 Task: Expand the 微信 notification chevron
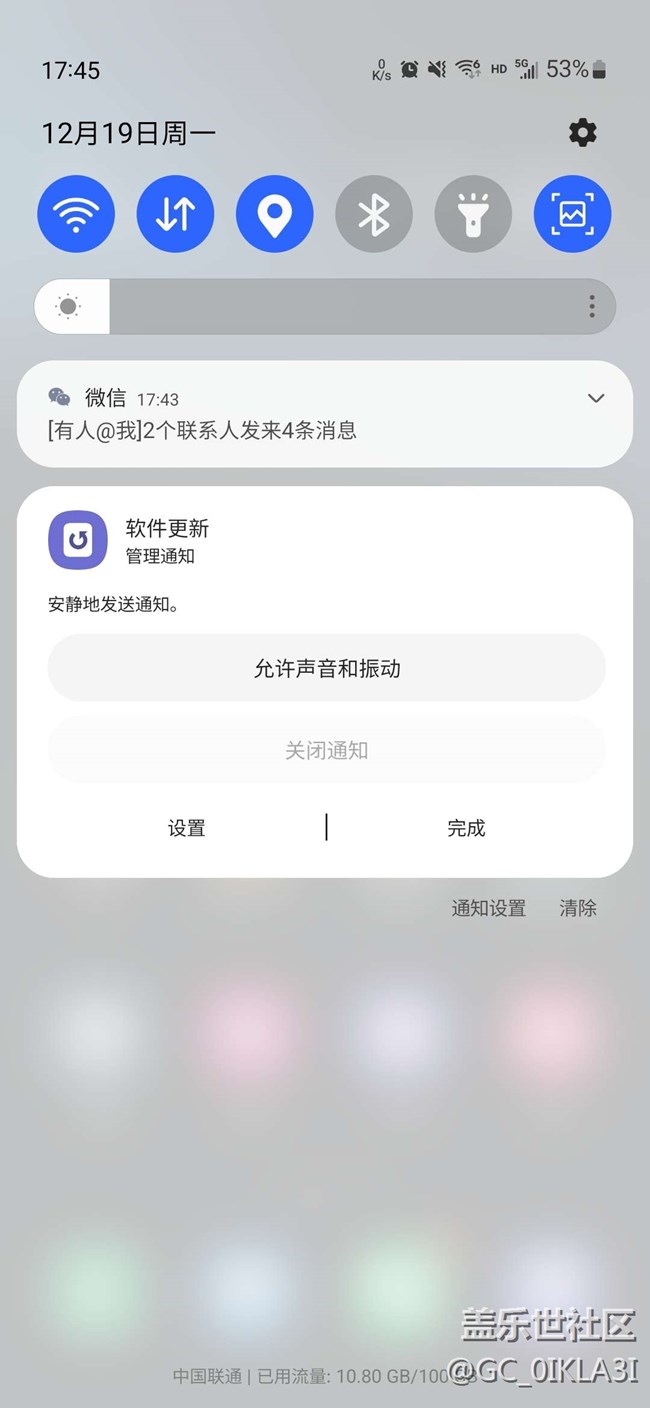596,398
